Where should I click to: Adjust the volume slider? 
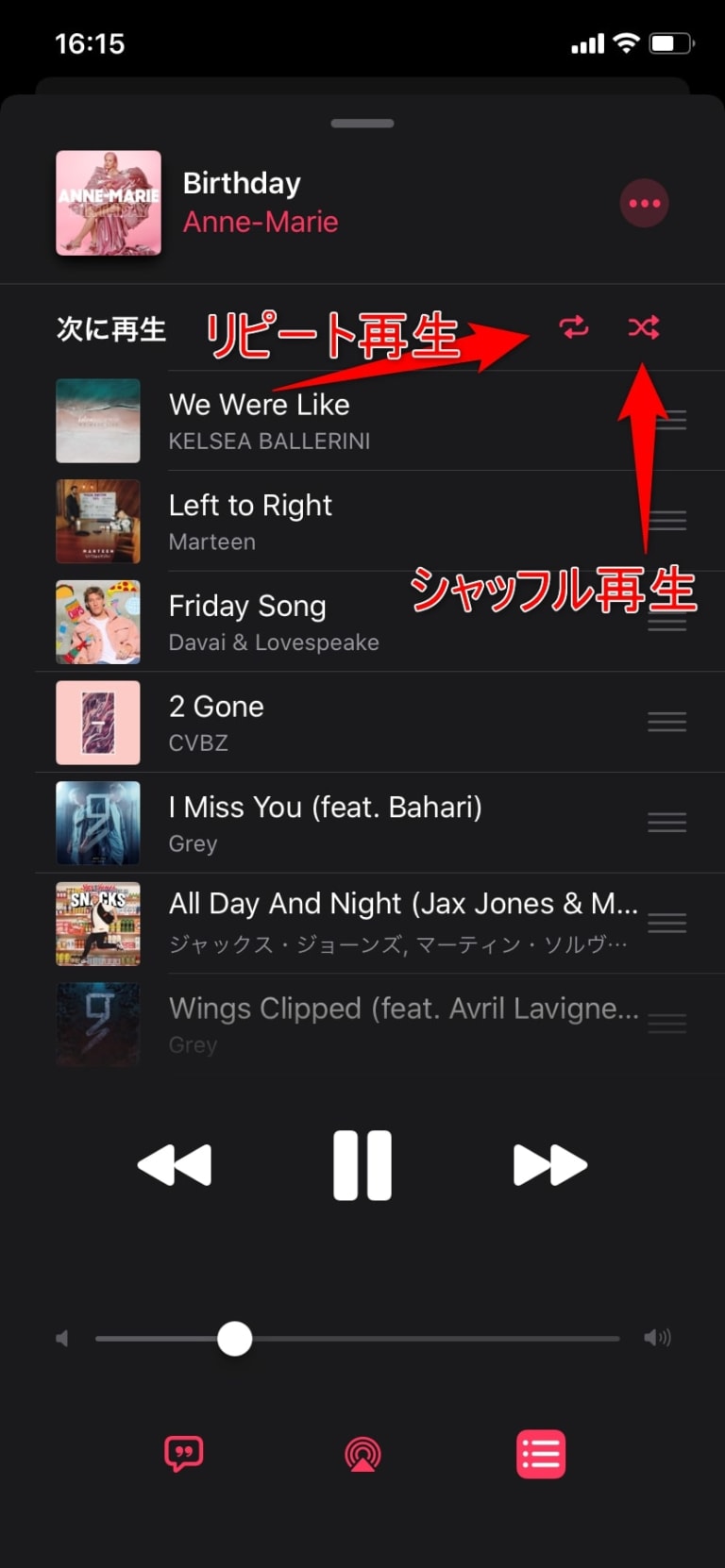(x=234, y=1337)
